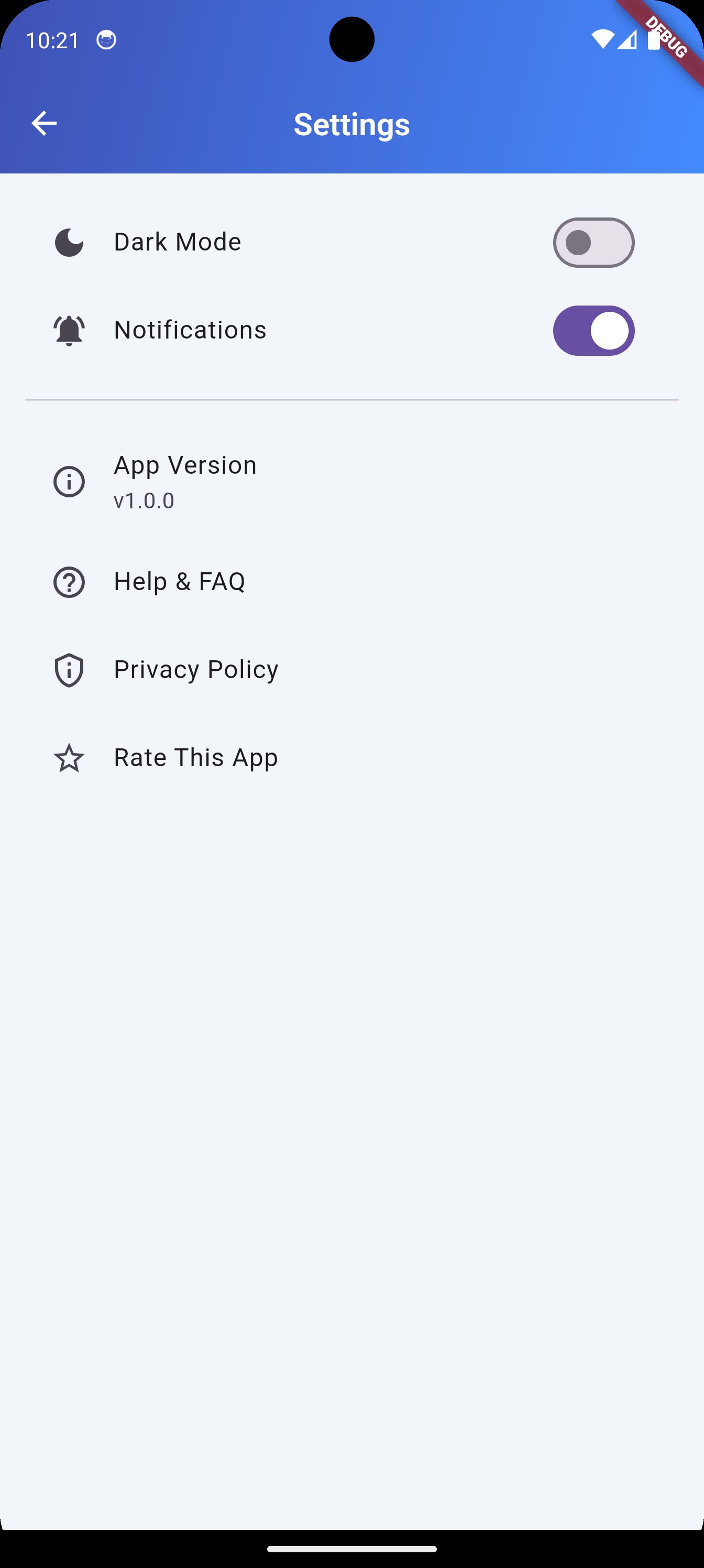Image resolution: width=704 pixels, height=1568 pixels.
Task: Select Rate This App
Action: click(195, 758)
